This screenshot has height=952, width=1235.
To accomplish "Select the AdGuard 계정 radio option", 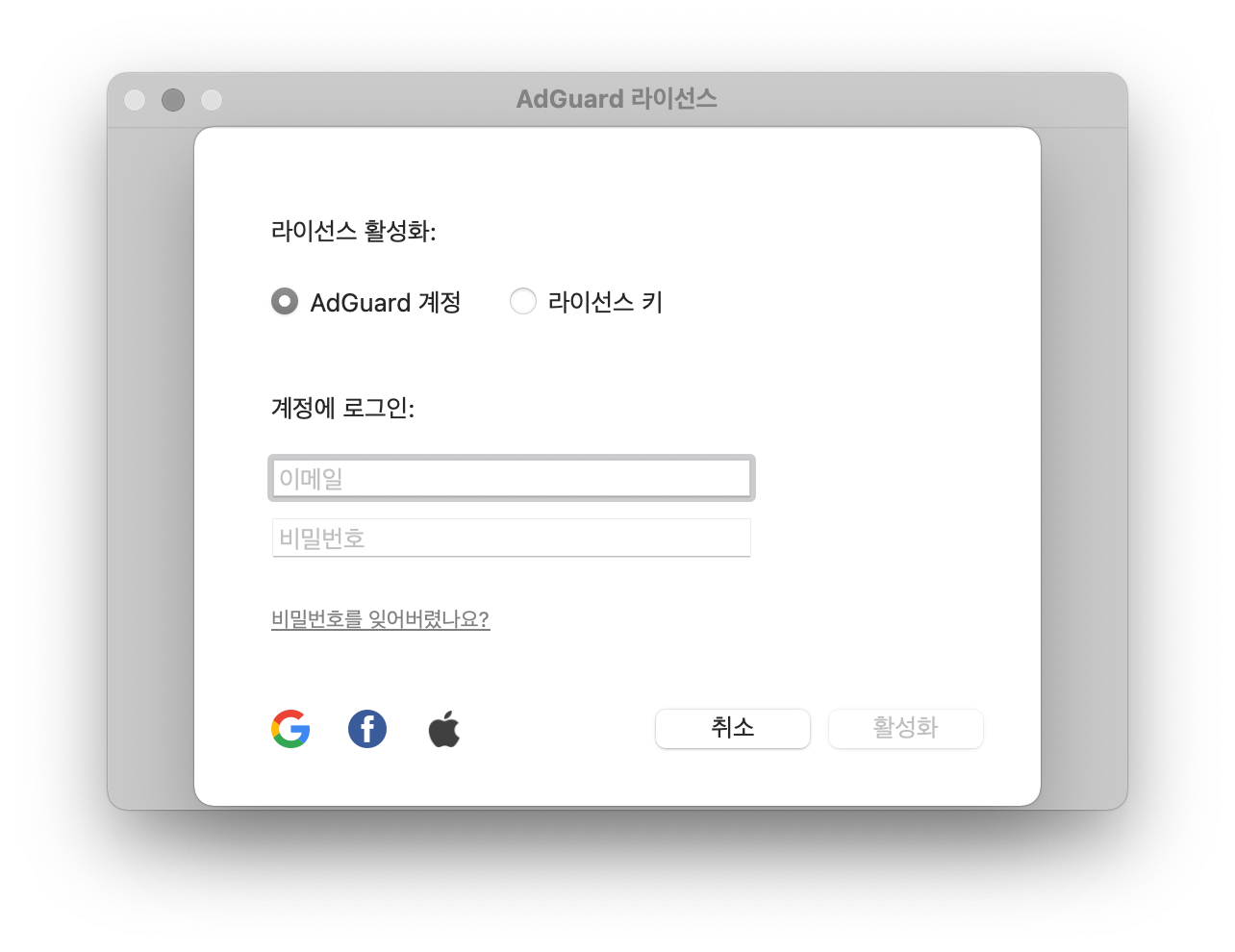I will 285,302.
